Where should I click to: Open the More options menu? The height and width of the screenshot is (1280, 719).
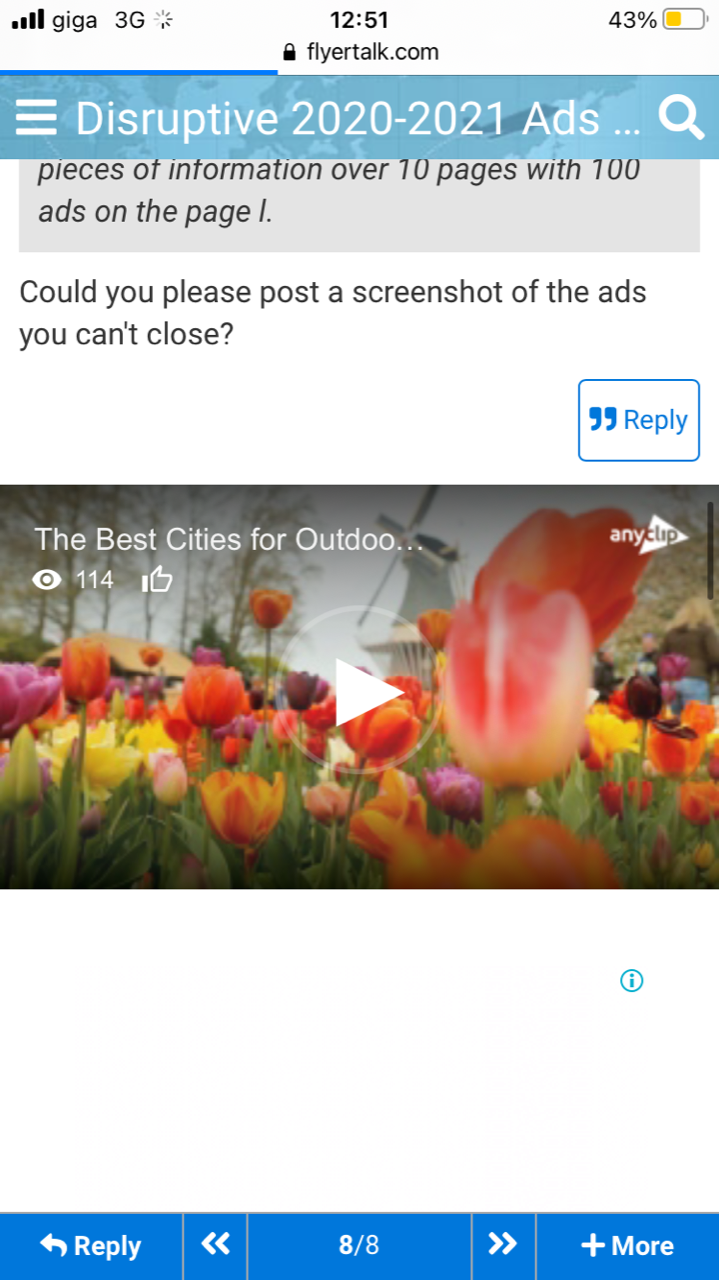tap(627, 1246)
